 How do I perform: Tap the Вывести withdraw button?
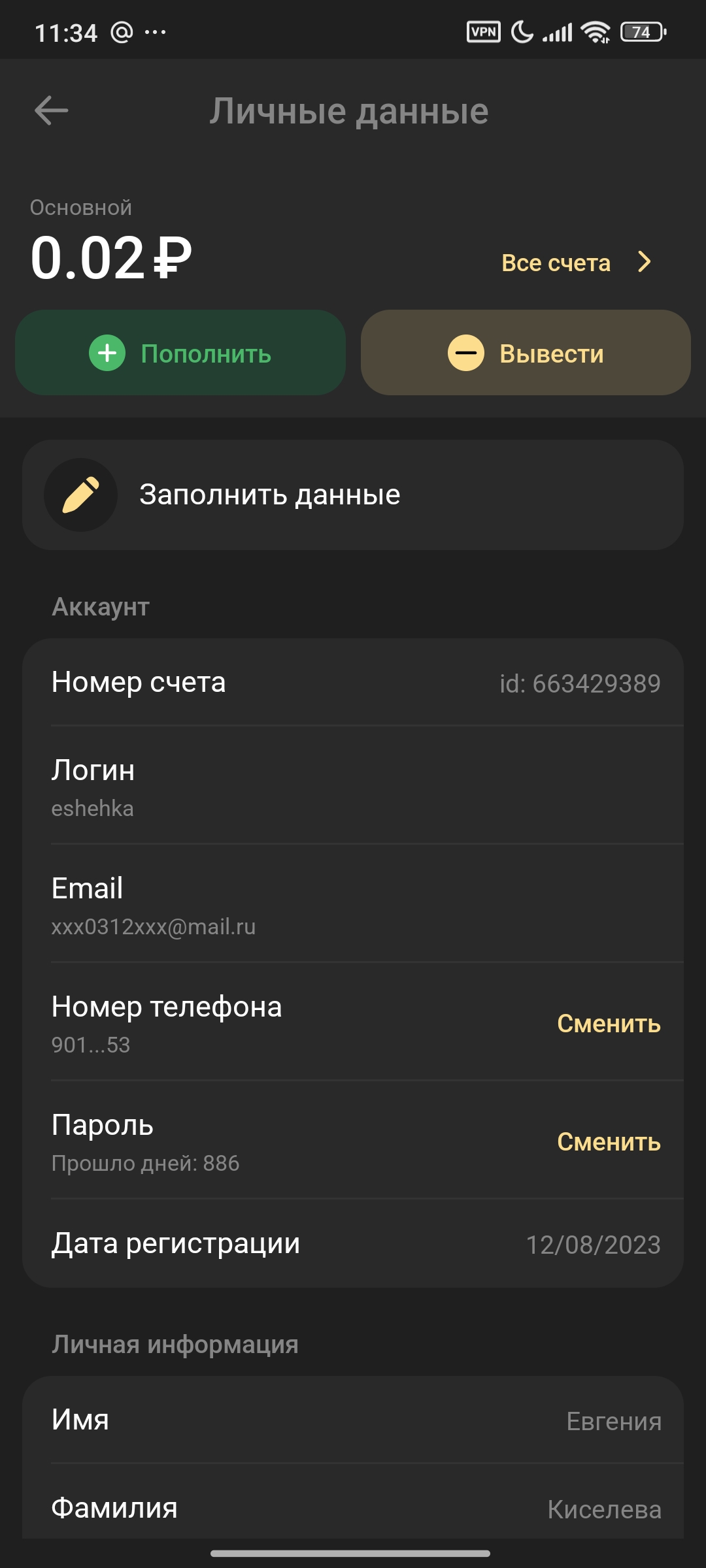pyautogui.click(x=526, y=353)
